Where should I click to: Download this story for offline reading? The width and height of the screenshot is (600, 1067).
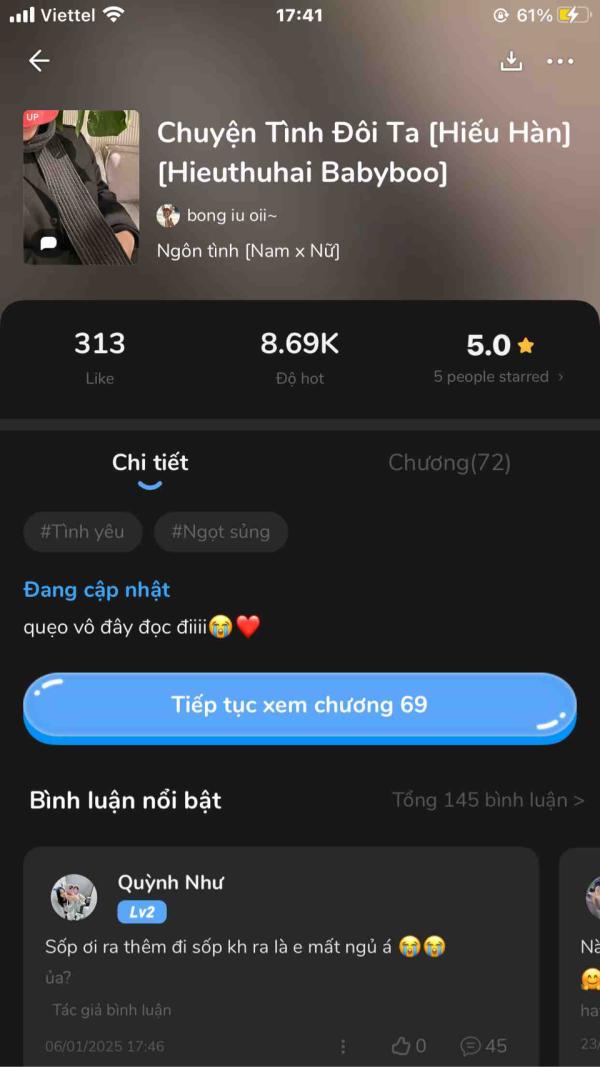pyautogui.click(x=511, y=61)
